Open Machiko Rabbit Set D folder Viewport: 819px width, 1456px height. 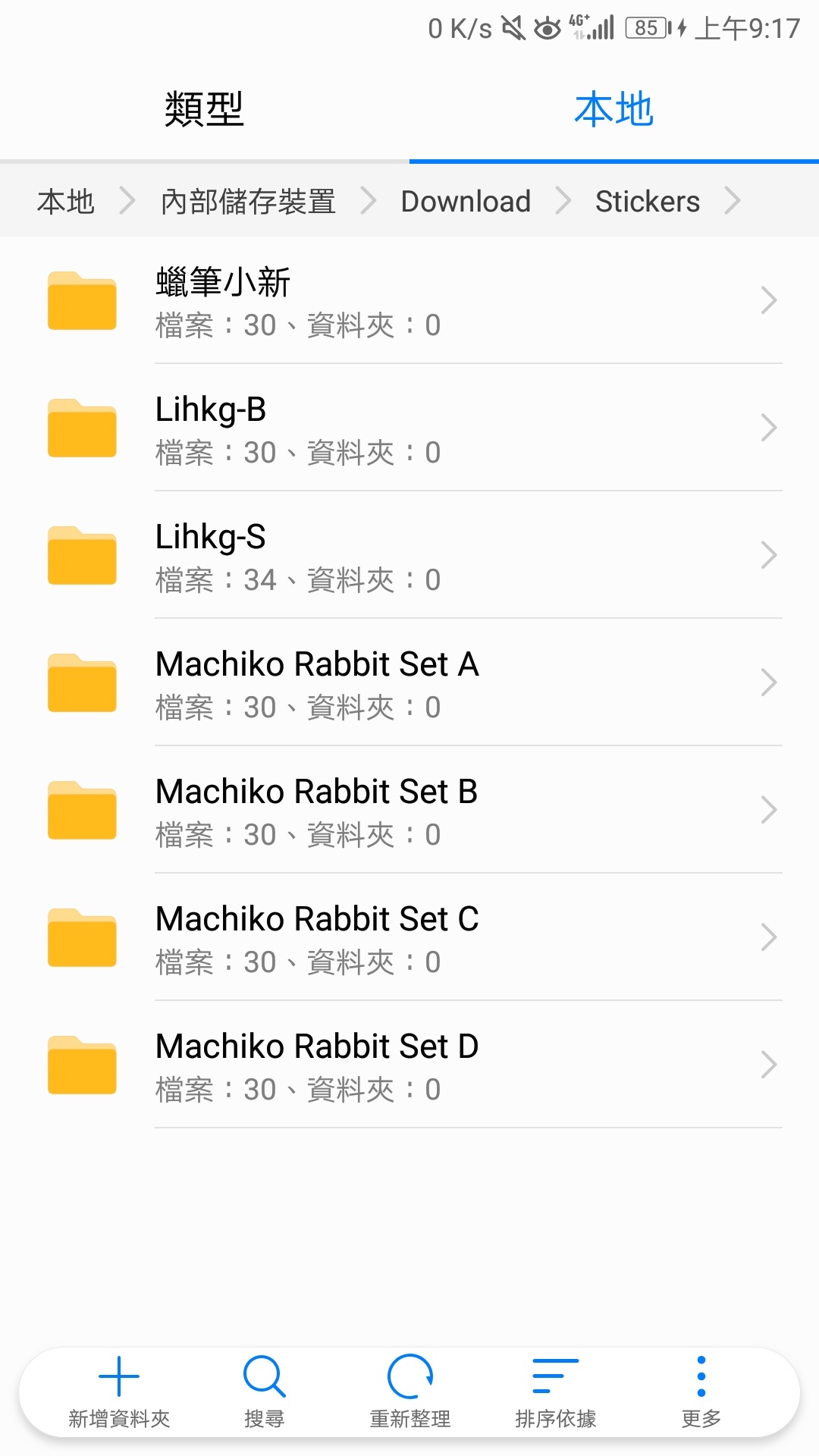coord(409,1065)
